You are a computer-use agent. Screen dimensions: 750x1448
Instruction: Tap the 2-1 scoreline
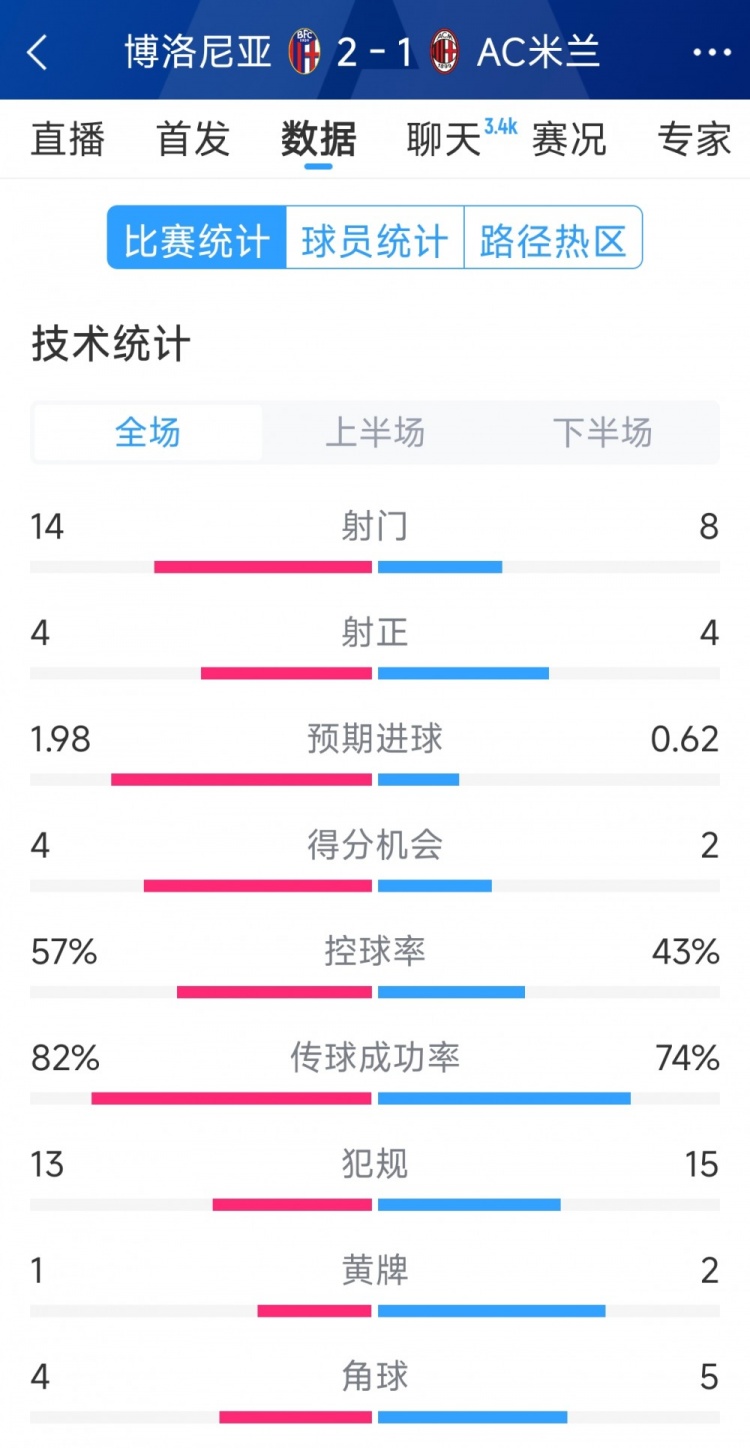(375, 52)
